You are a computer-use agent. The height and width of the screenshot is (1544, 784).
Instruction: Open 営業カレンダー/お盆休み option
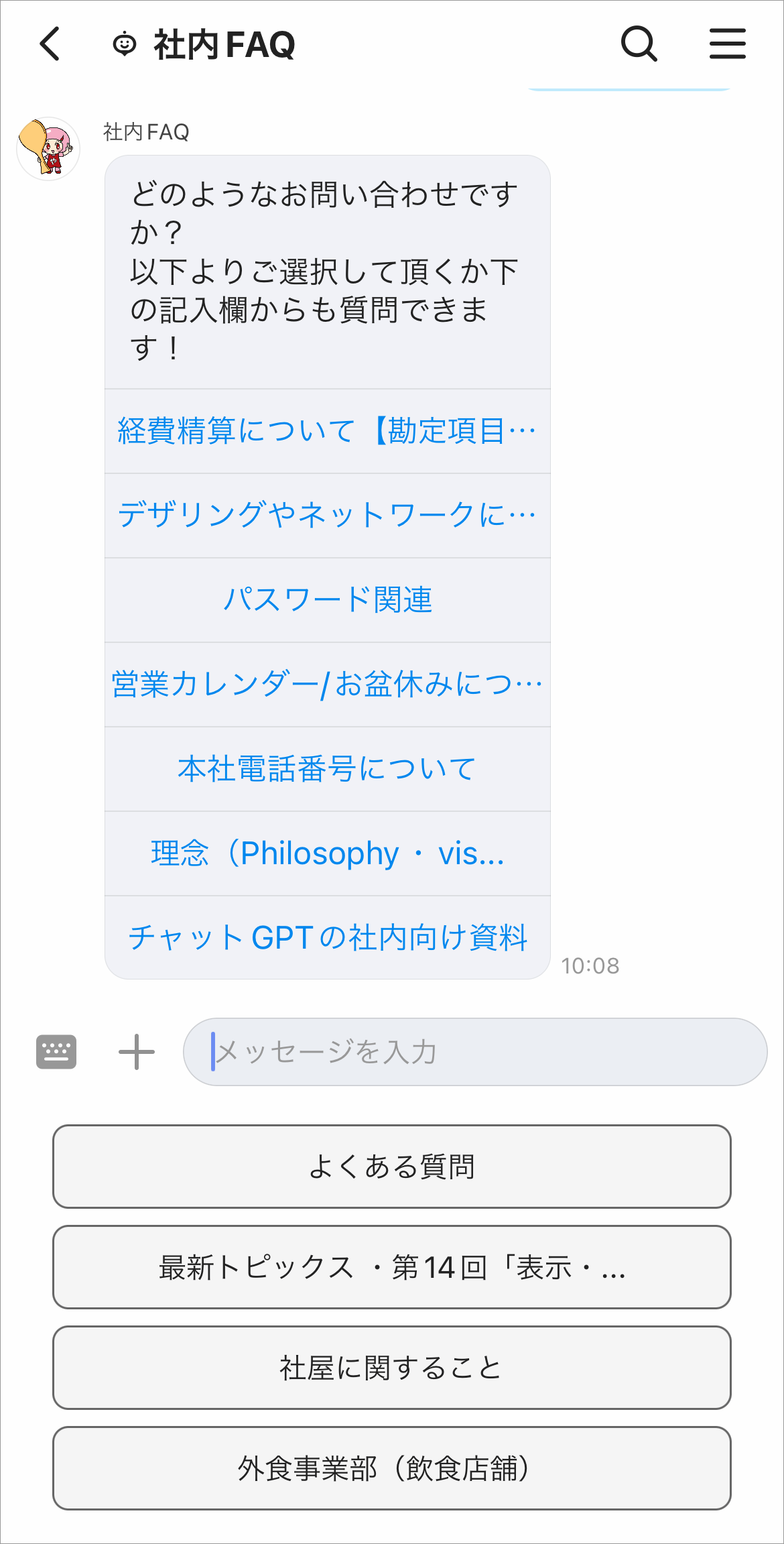coord(327,685)
